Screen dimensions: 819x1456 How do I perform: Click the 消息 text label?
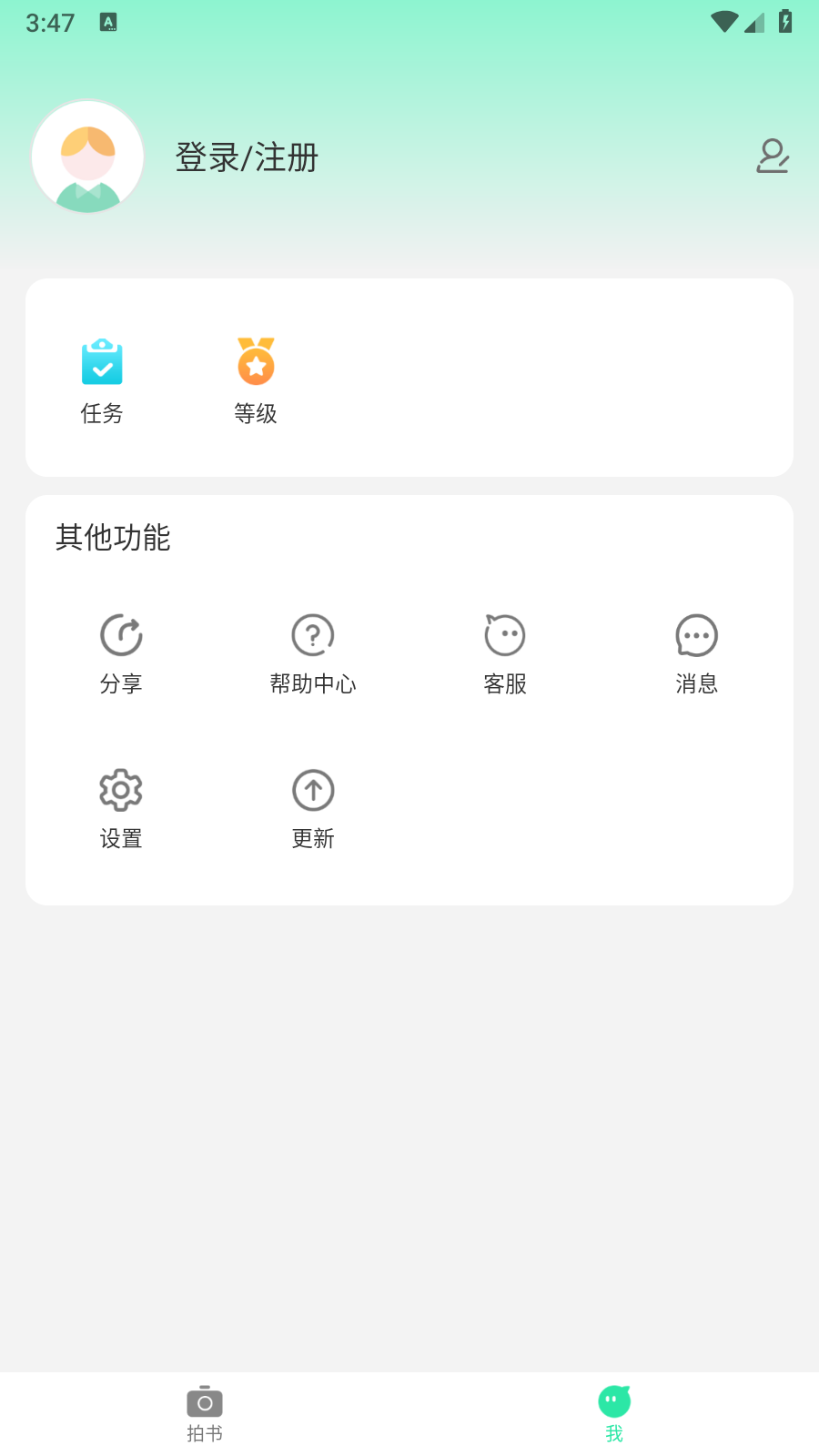coord(696,683)
